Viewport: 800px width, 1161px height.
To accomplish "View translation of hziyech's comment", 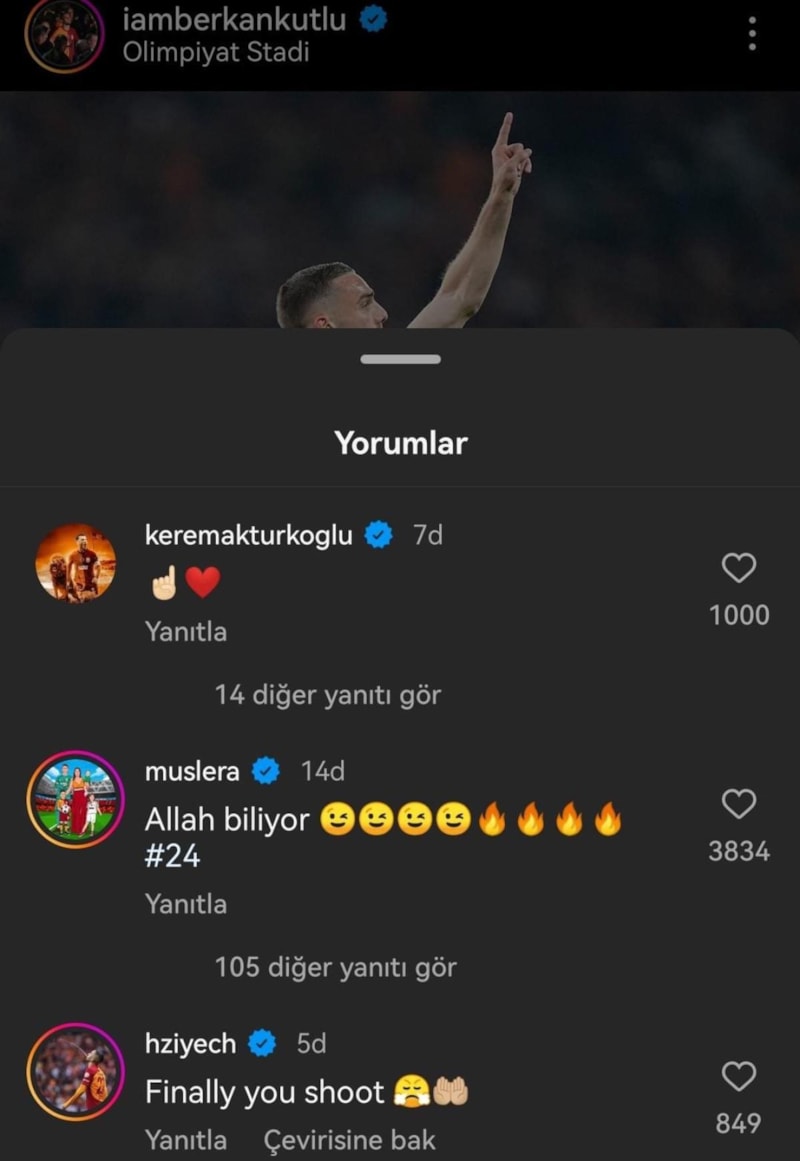I will pyautogui.click(x=349, y=1140).
